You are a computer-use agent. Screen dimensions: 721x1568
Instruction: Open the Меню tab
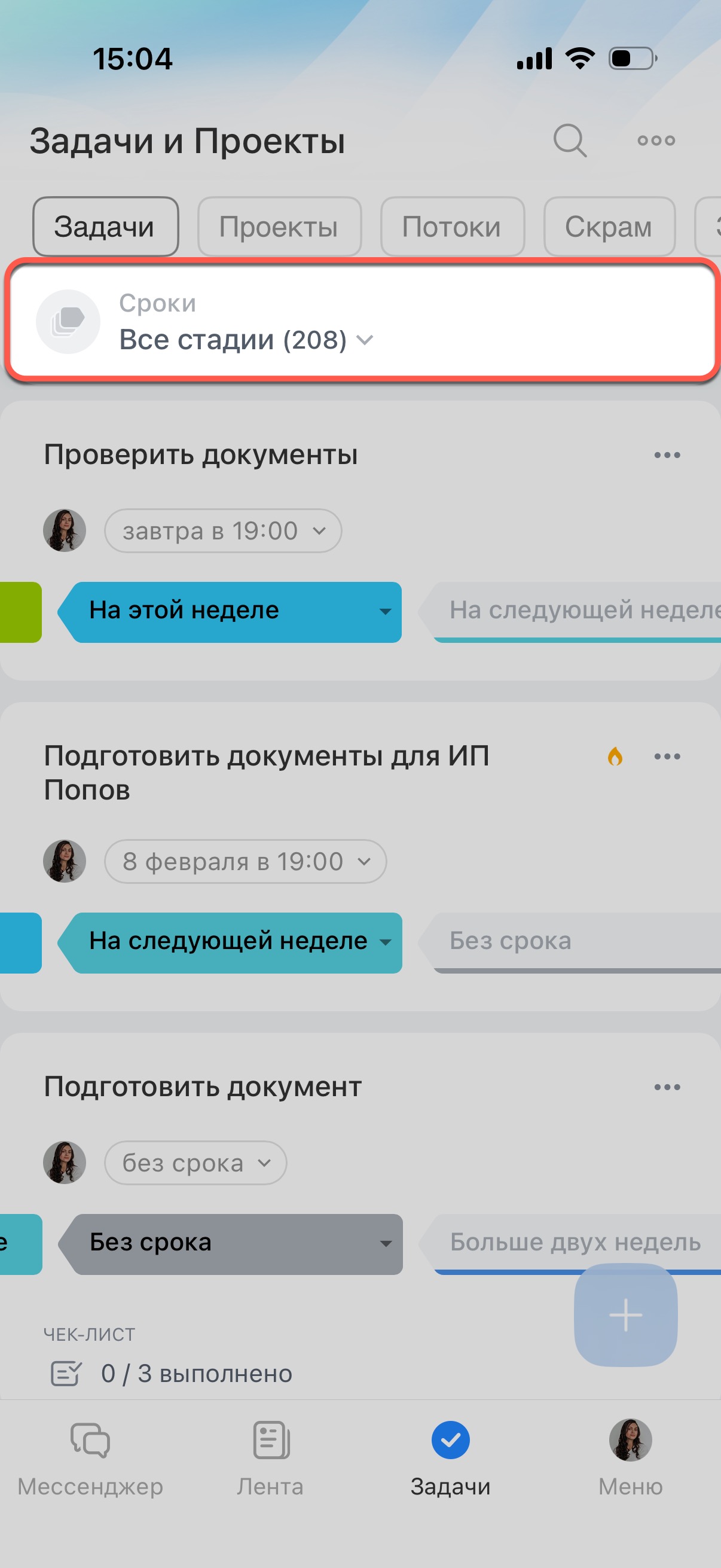pos(630,1455)
